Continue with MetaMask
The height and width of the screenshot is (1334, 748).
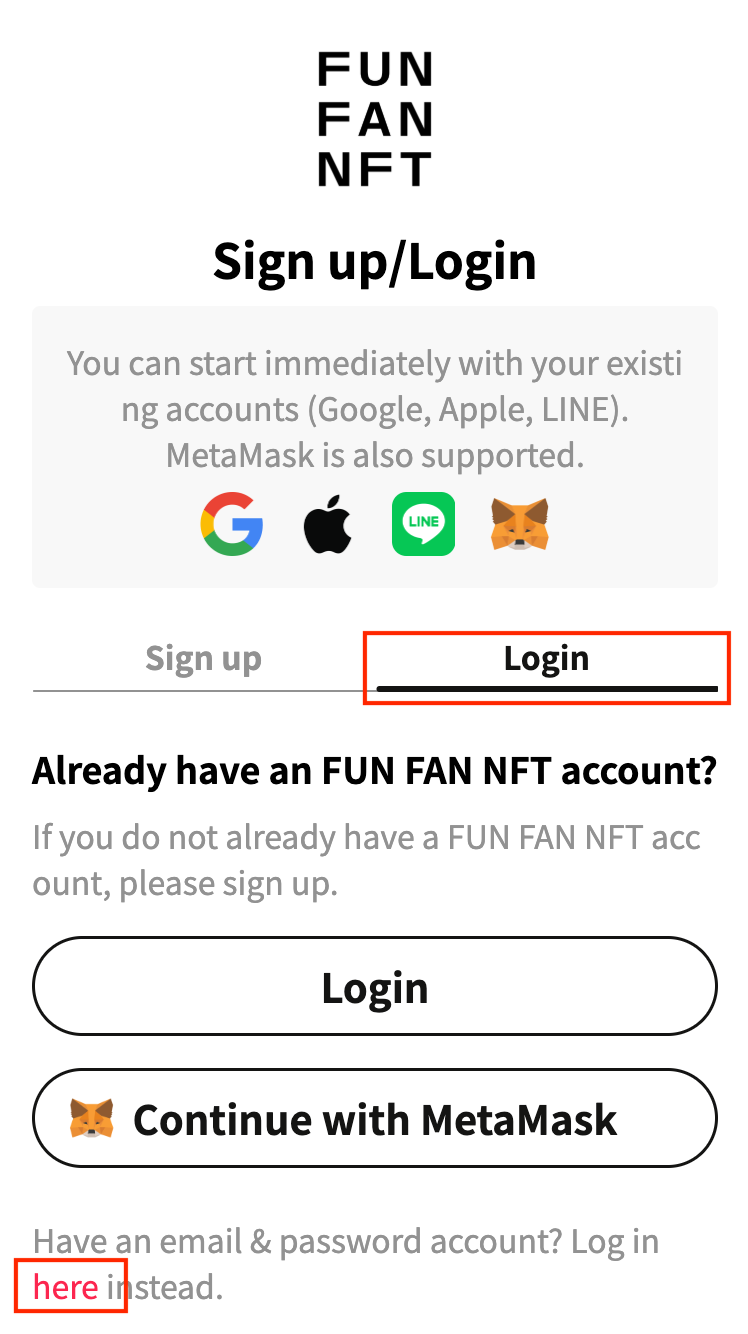click(x=375, y=1119)
